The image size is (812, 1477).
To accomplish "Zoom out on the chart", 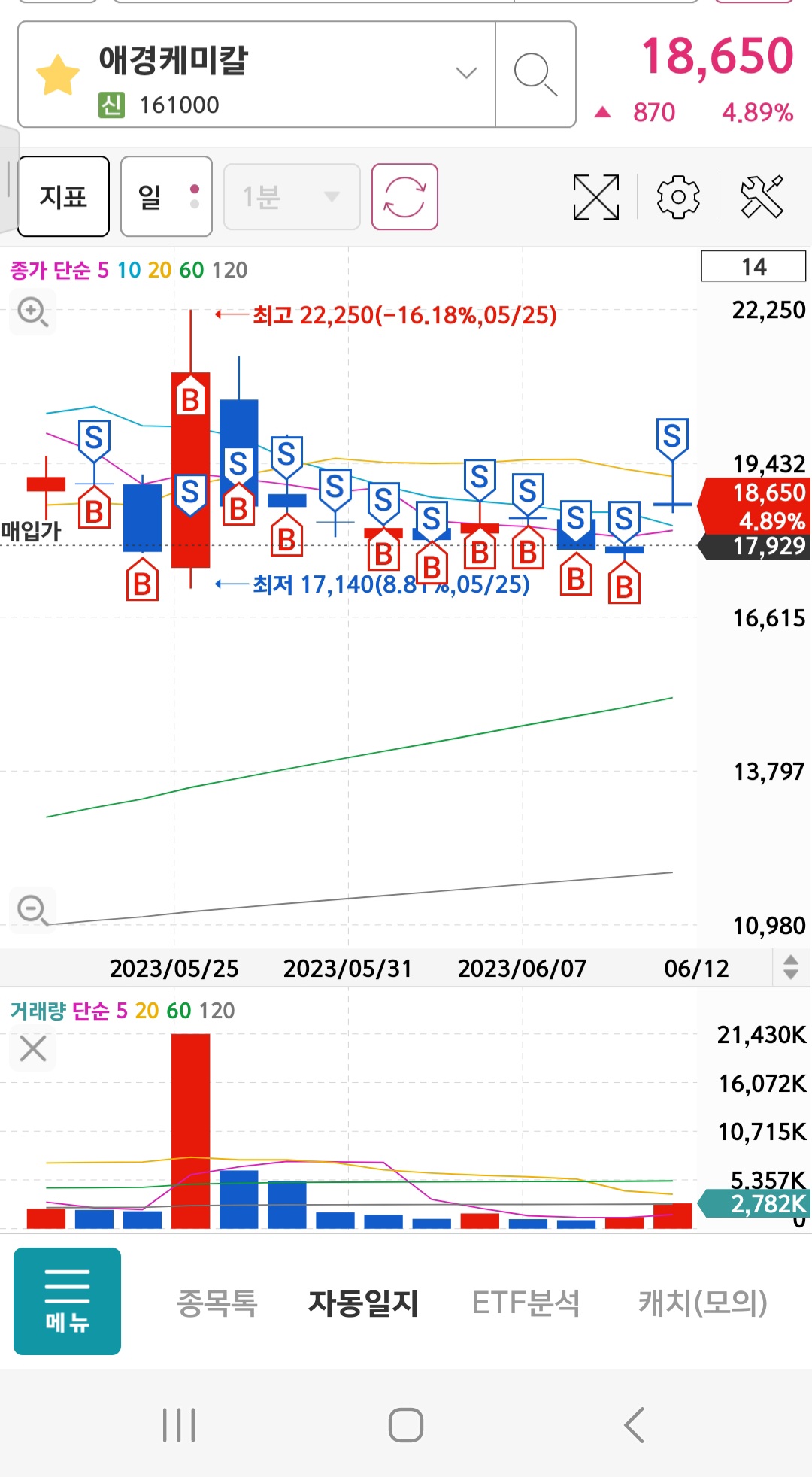I will (x=33, y=911).
